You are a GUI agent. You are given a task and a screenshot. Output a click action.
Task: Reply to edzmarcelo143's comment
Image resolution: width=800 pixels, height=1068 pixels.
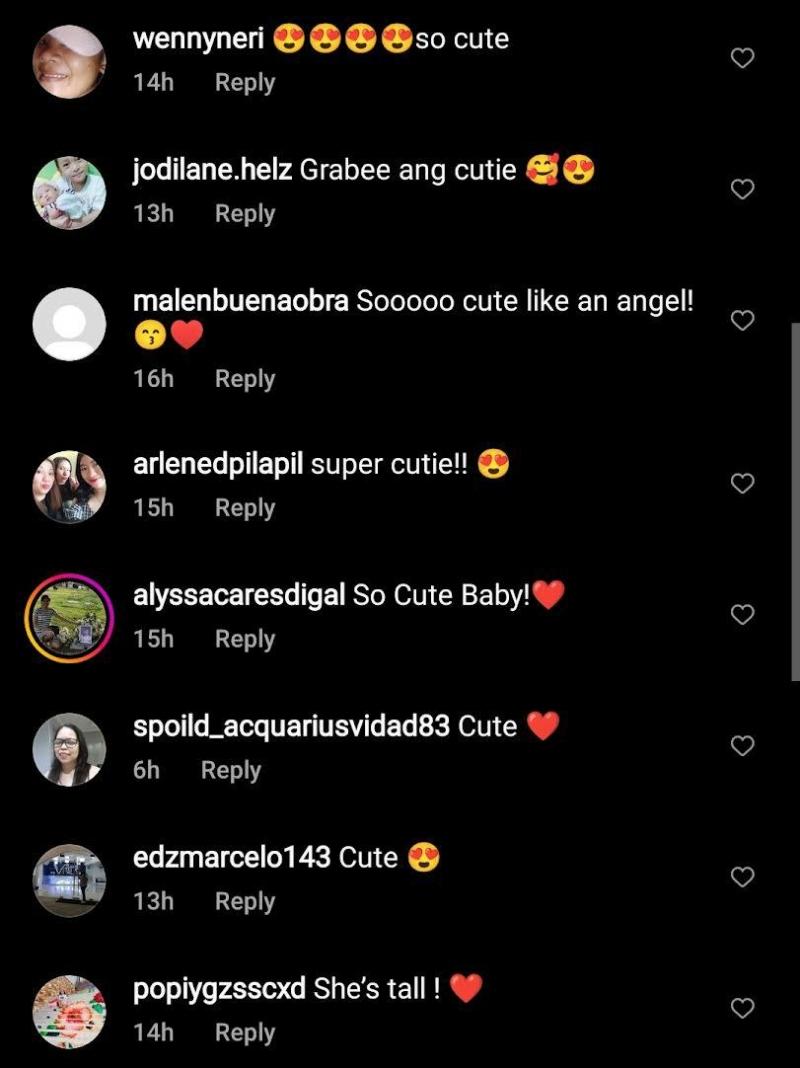(x=245, y=901)
